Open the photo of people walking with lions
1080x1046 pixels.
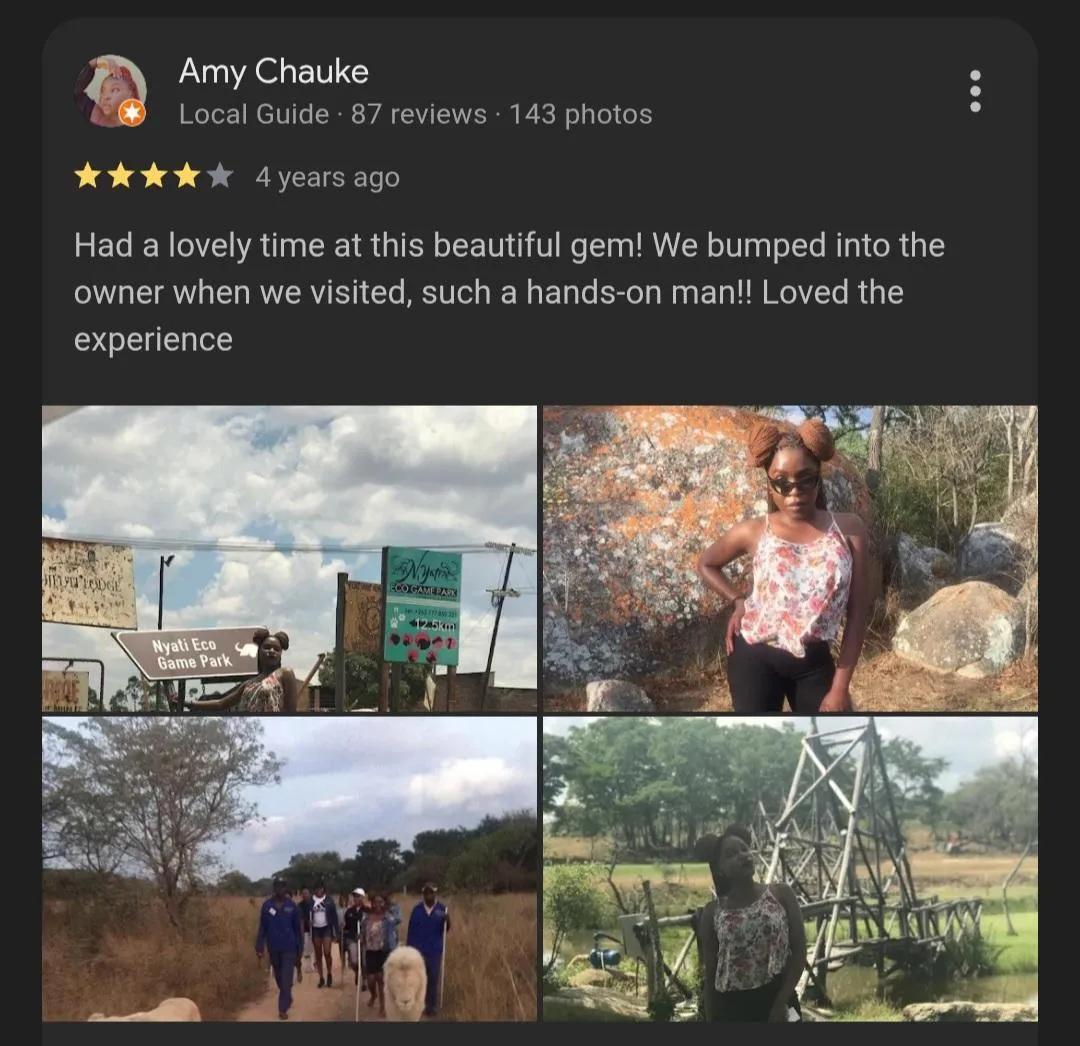coord(289,868)
